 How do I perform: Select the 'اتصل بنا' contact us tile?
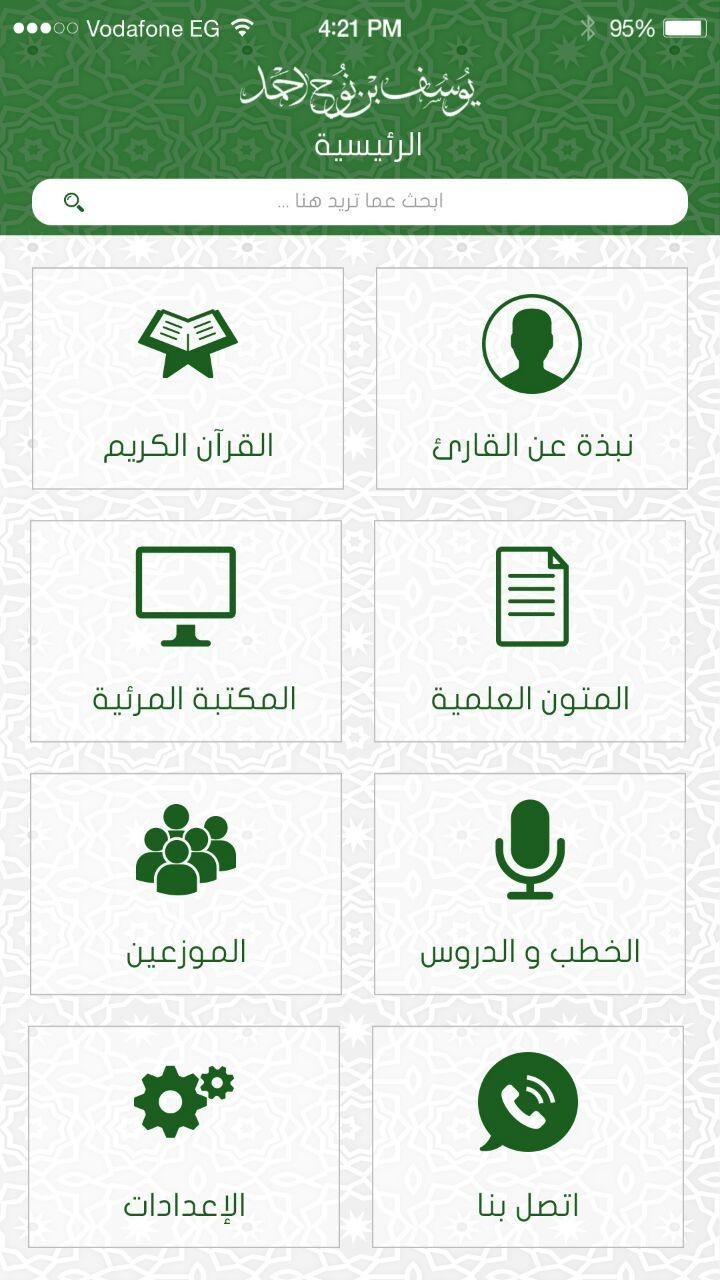[x=528, y=1137]
